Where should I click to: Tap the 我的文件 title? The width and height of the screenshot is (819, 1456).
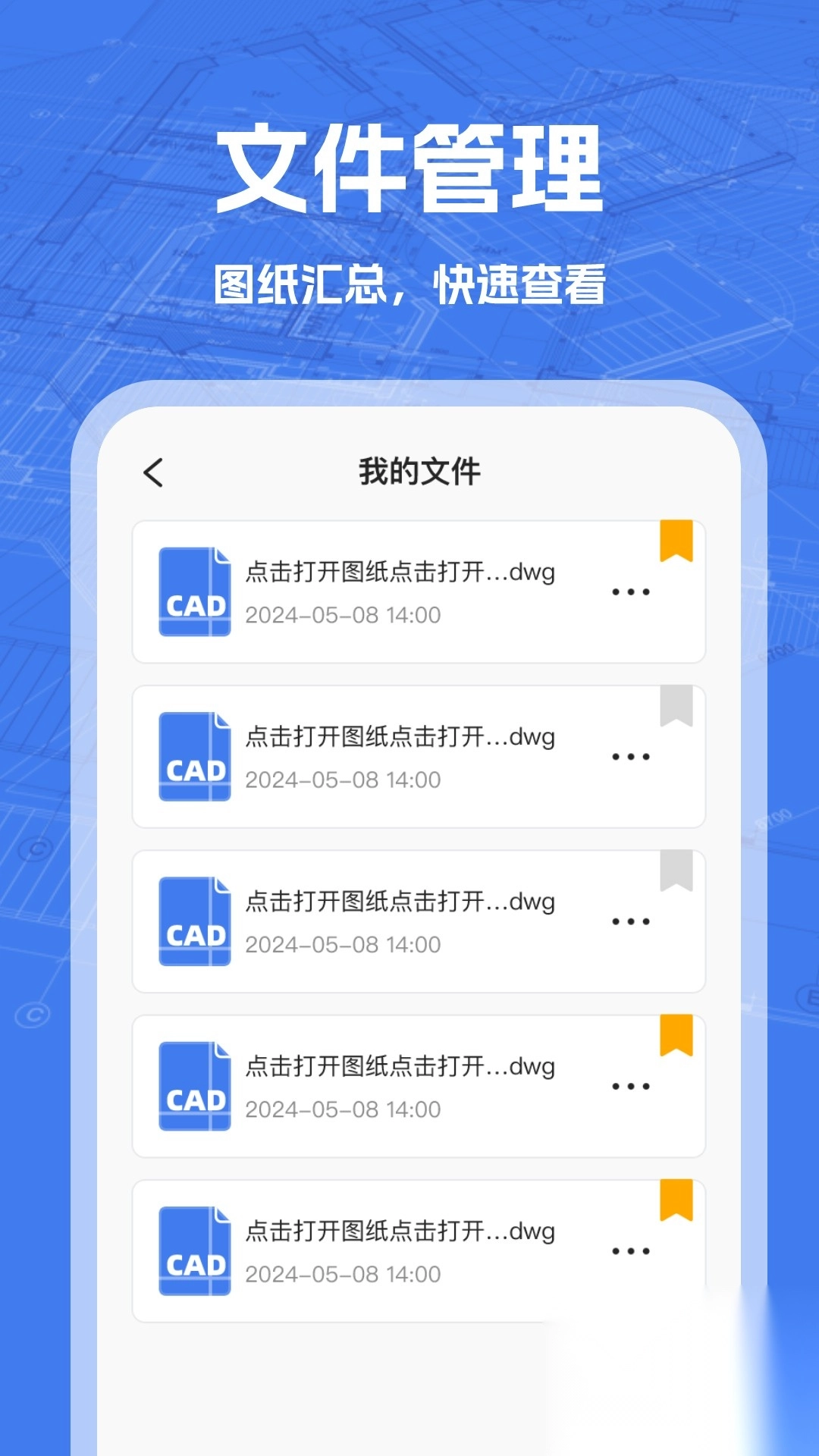[419, 471]
